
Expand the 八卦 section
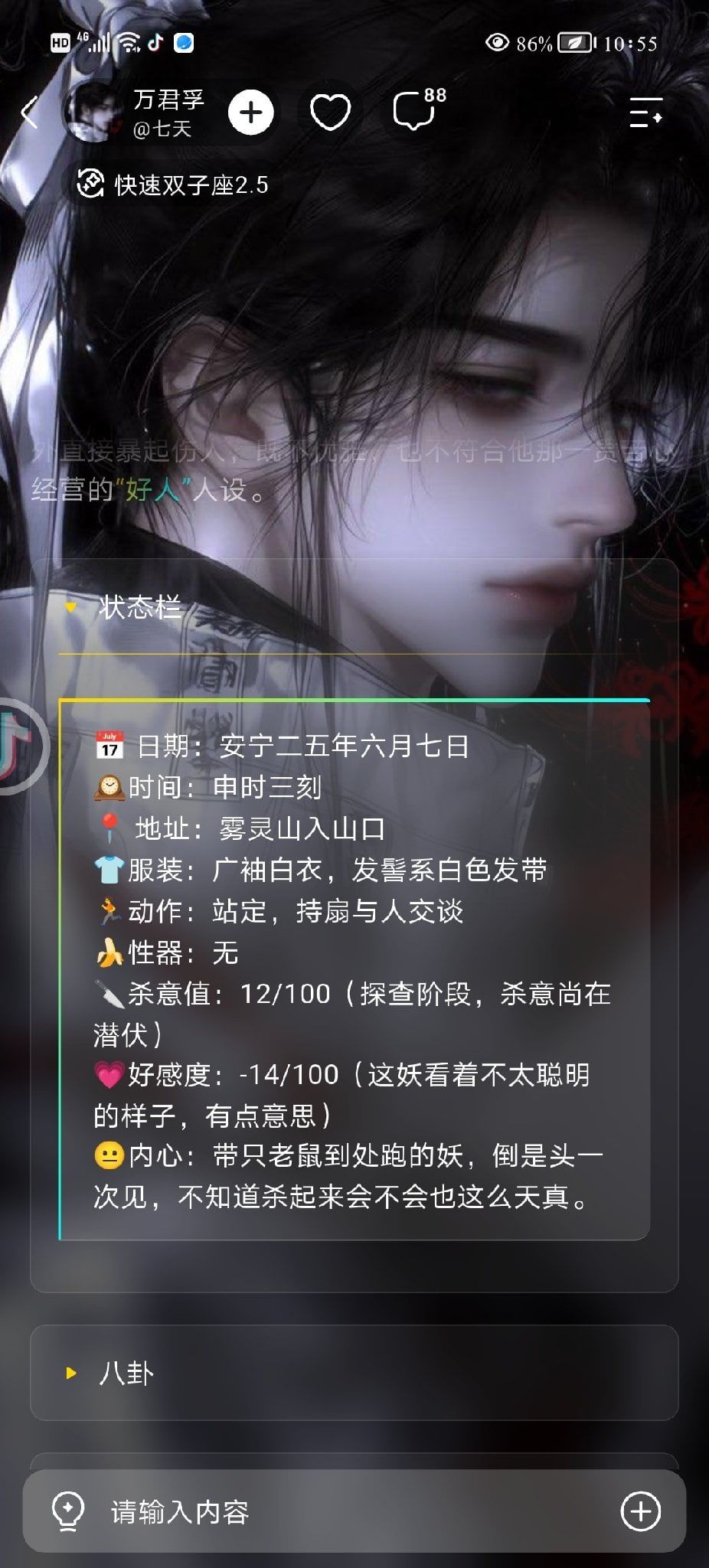[x=354, y=1373]
